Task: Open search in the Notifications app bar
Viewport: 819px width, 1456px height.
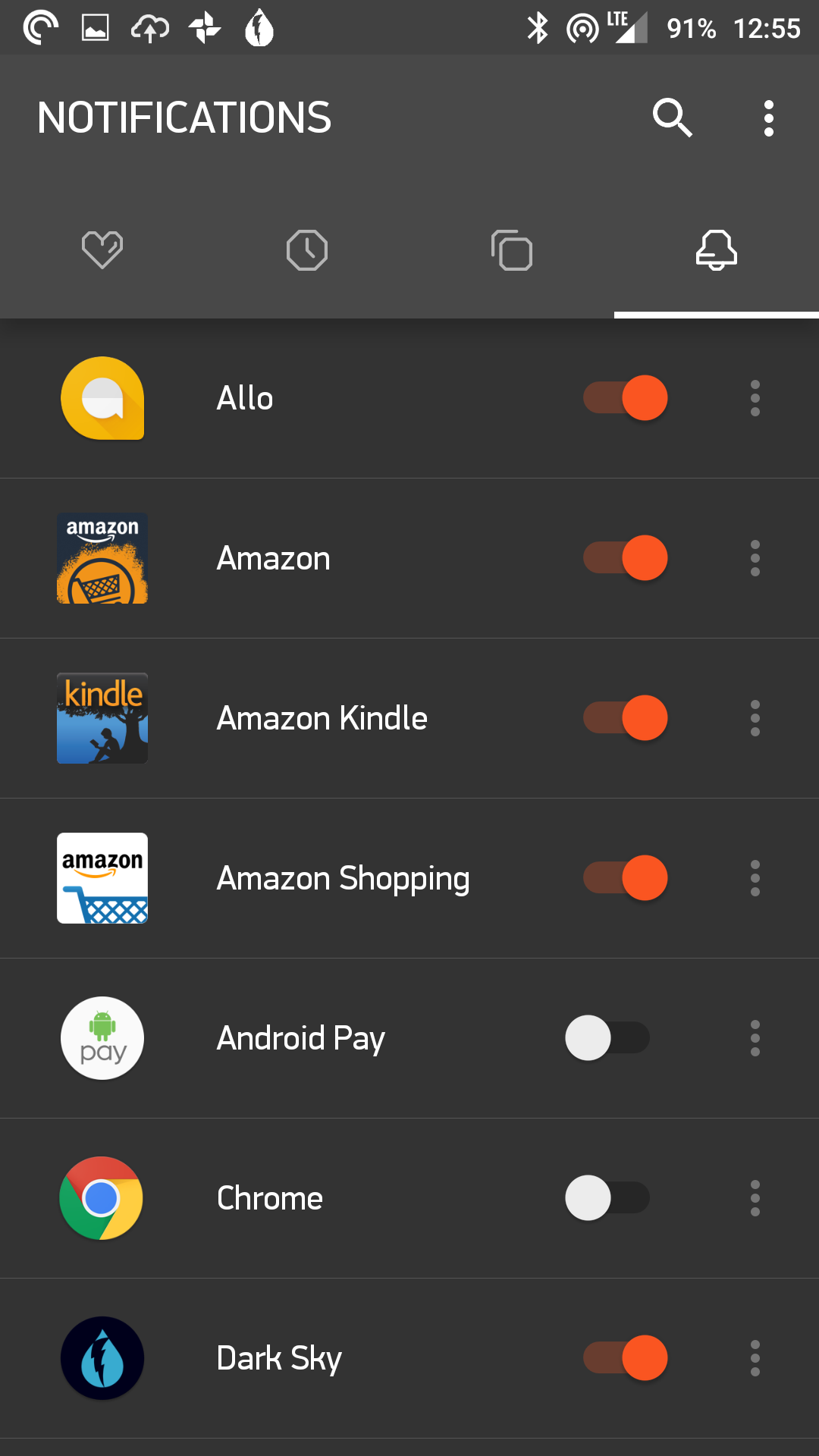Action: 673,118
